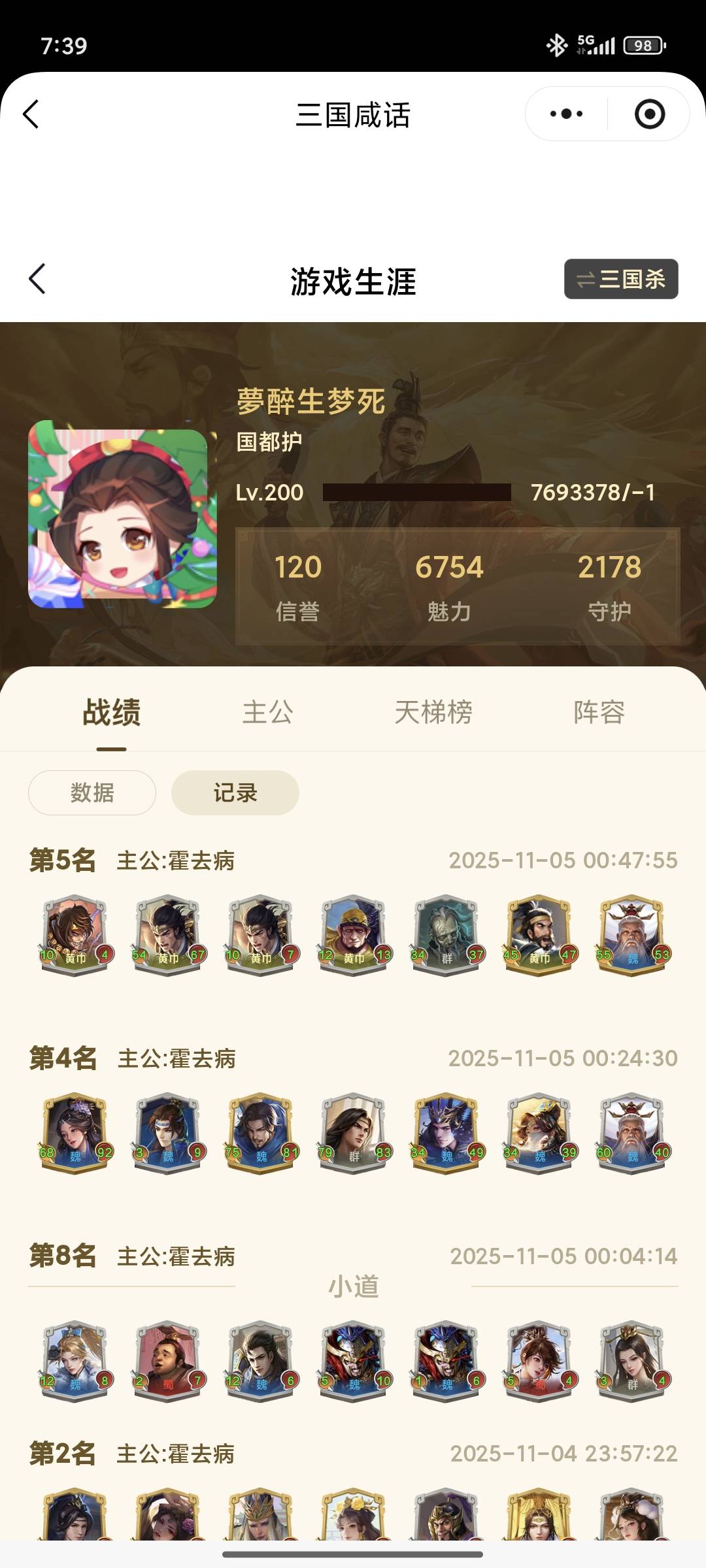Open the mini program's three-dot menu
The width and height of the screenshot is (706, 1568).
tap(566, 114)
